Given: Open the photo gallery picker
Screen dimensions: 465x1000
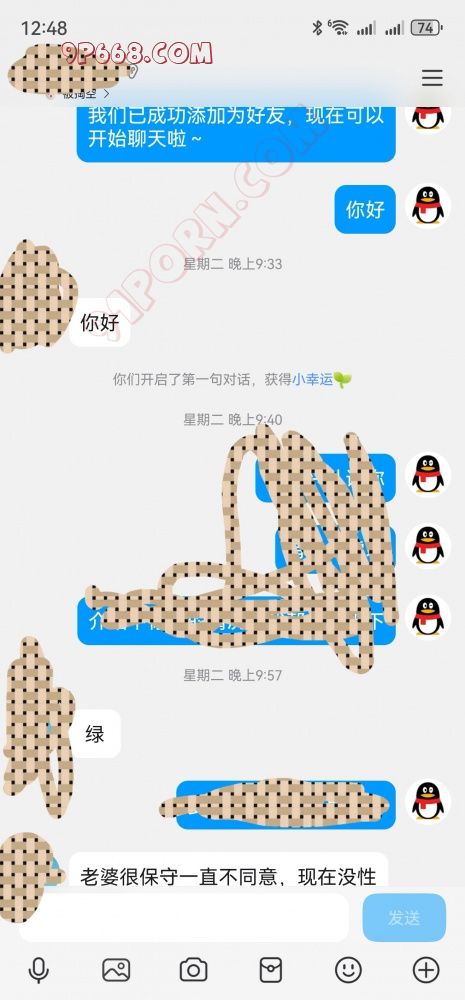Looking at the screenshot, I should [116, 970].
